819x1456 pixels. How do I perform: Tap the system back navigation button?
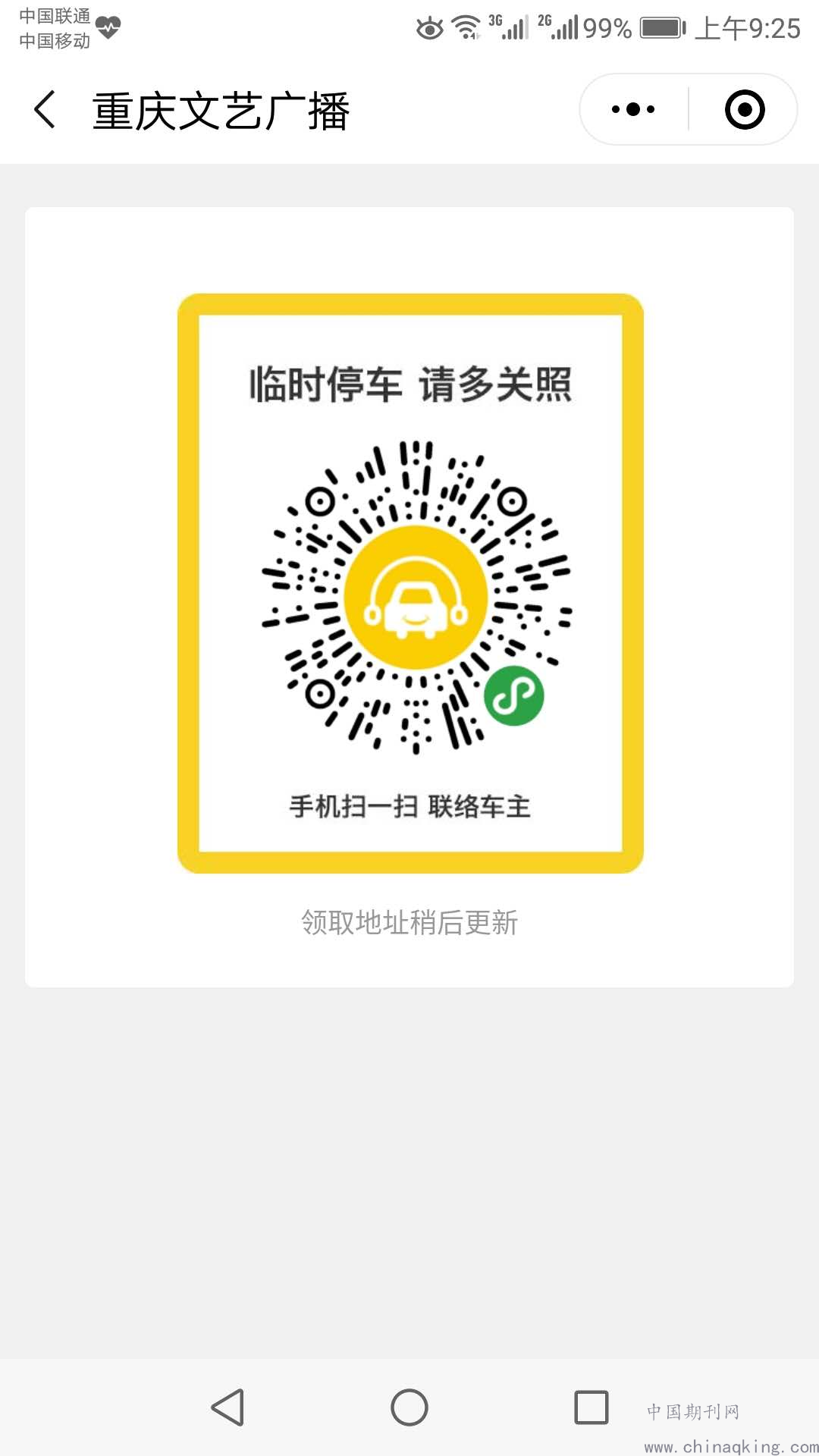coord(227,1407)
